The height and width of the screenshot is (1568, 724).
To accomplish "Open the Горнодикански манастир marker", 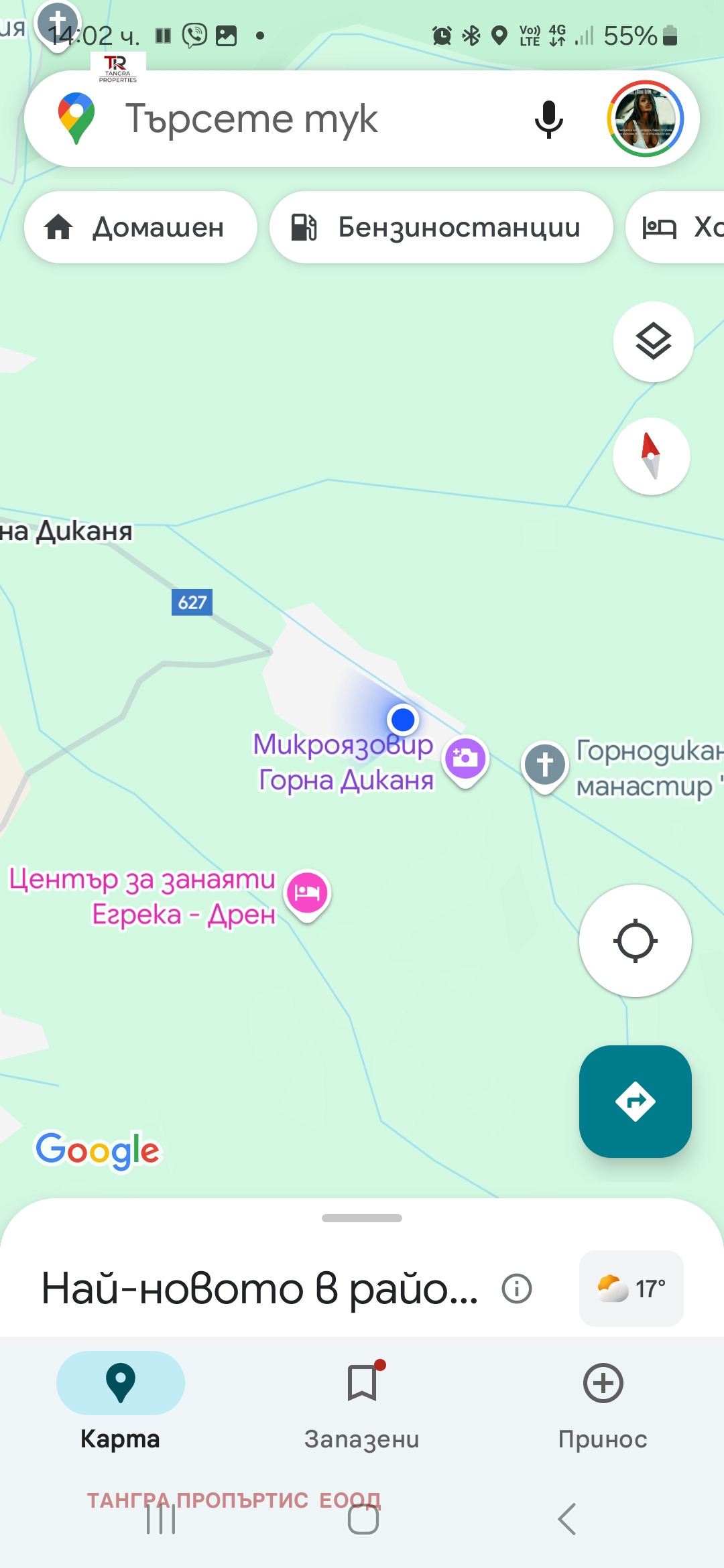I will tap(545, 764).
